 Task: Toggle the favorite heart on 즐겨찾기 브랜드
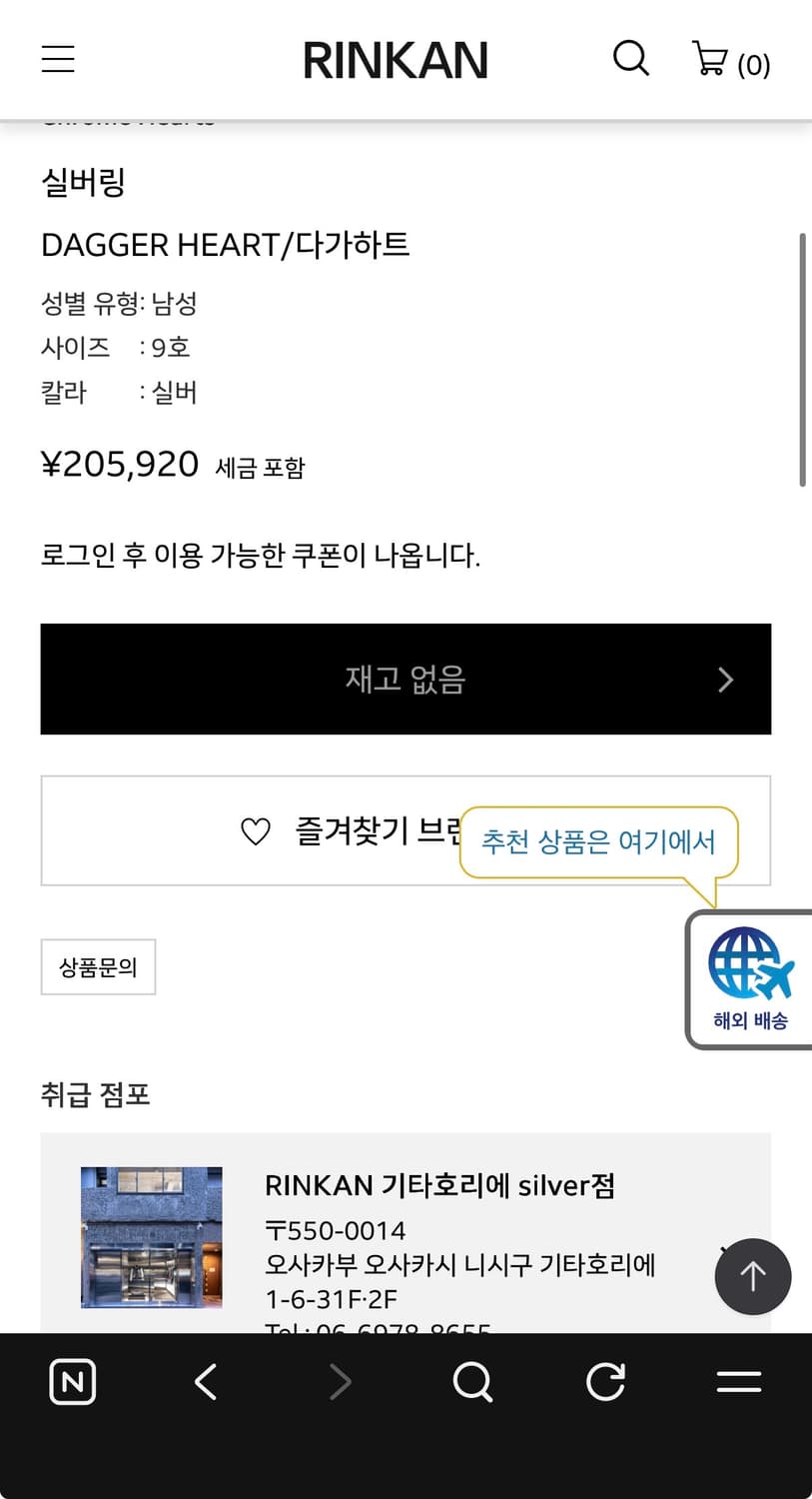257,830
